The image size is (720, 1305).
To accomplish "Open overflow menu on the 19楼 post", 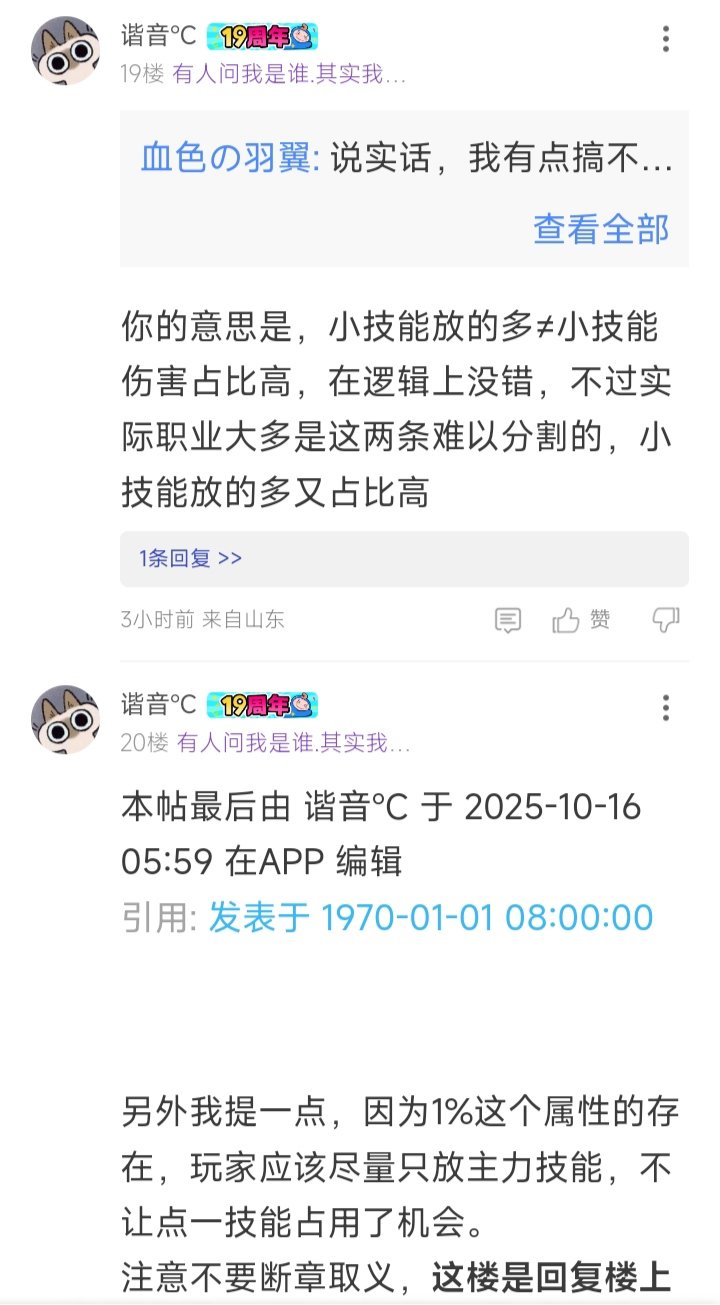I will tap(666, 40).
